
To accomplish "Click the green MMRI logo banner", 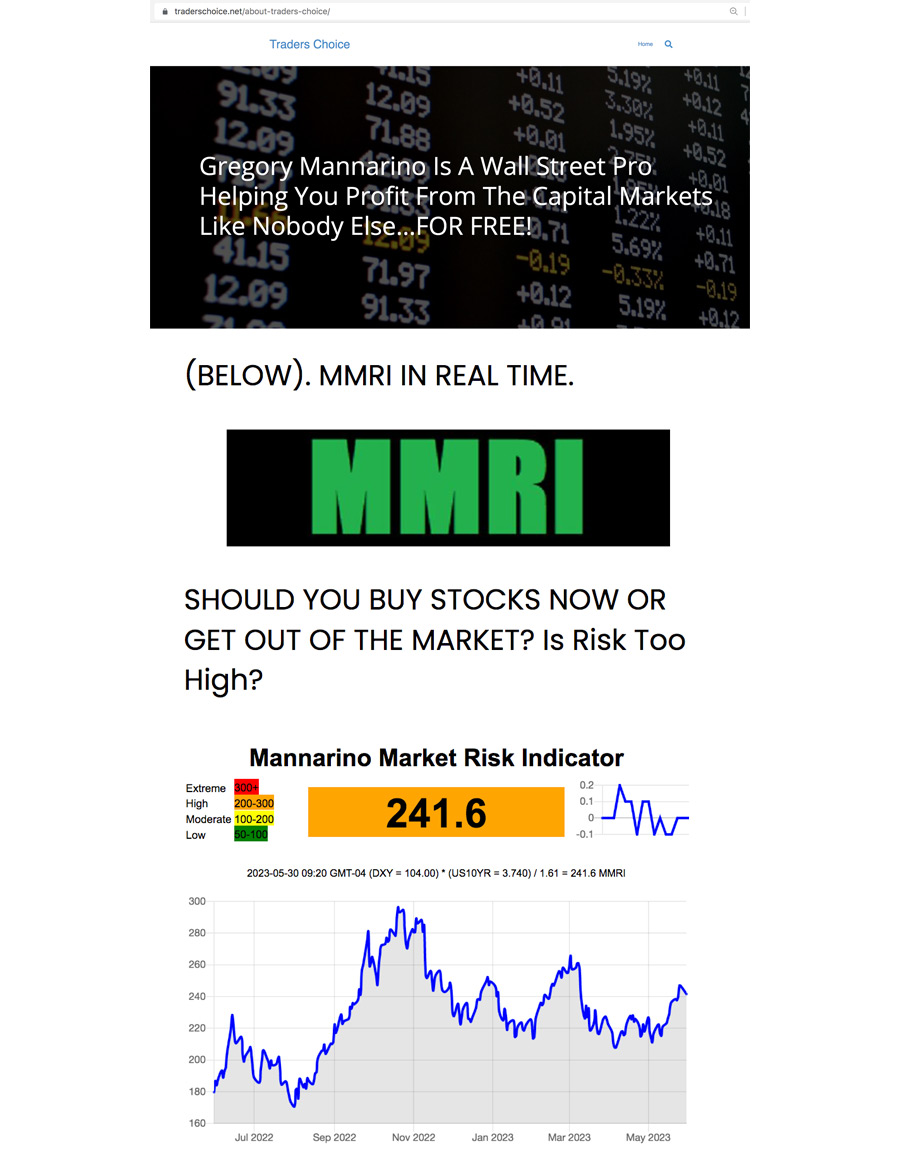I will tap(448, 487).
